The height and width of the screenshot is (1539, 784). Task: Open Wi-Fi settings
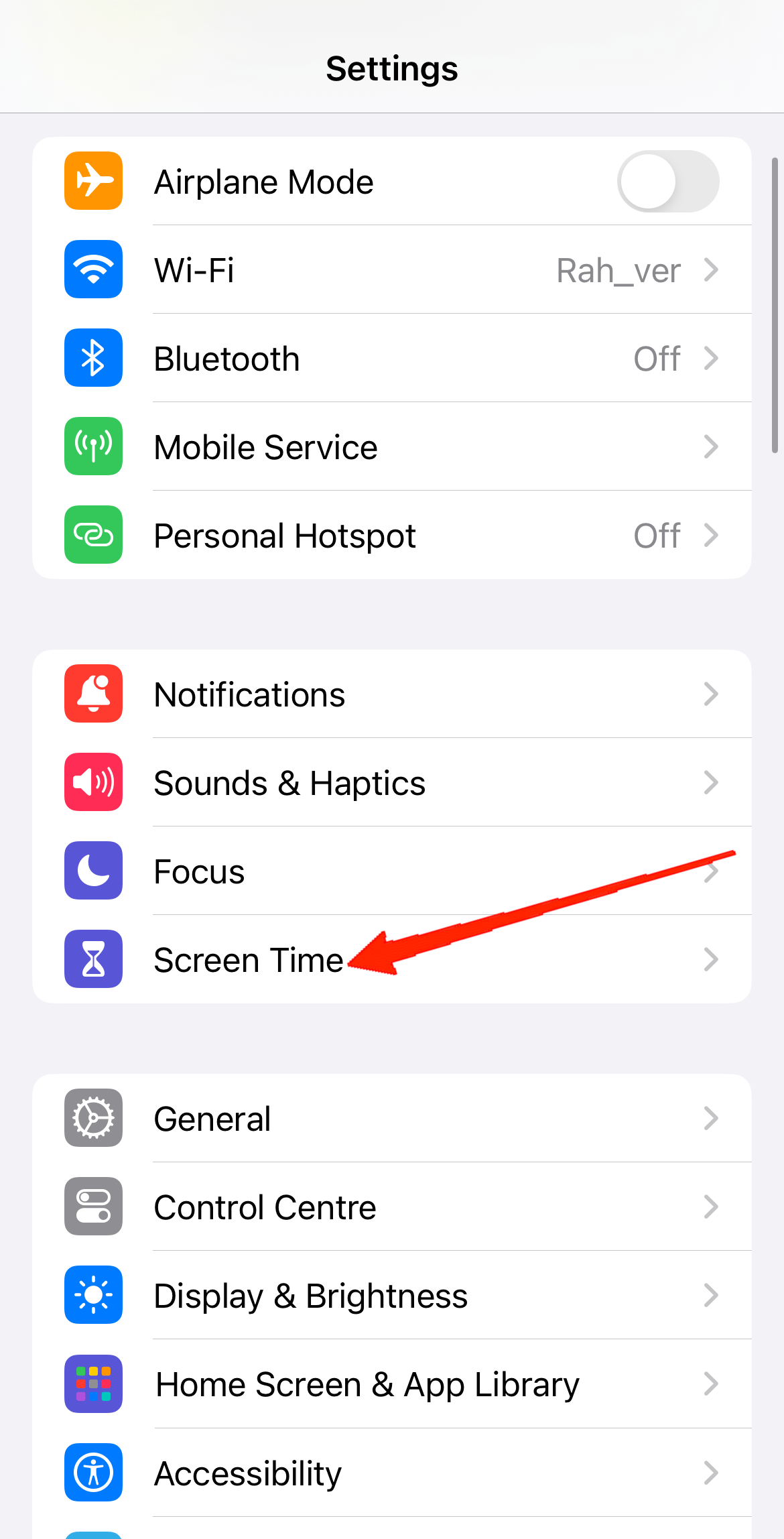391,270
